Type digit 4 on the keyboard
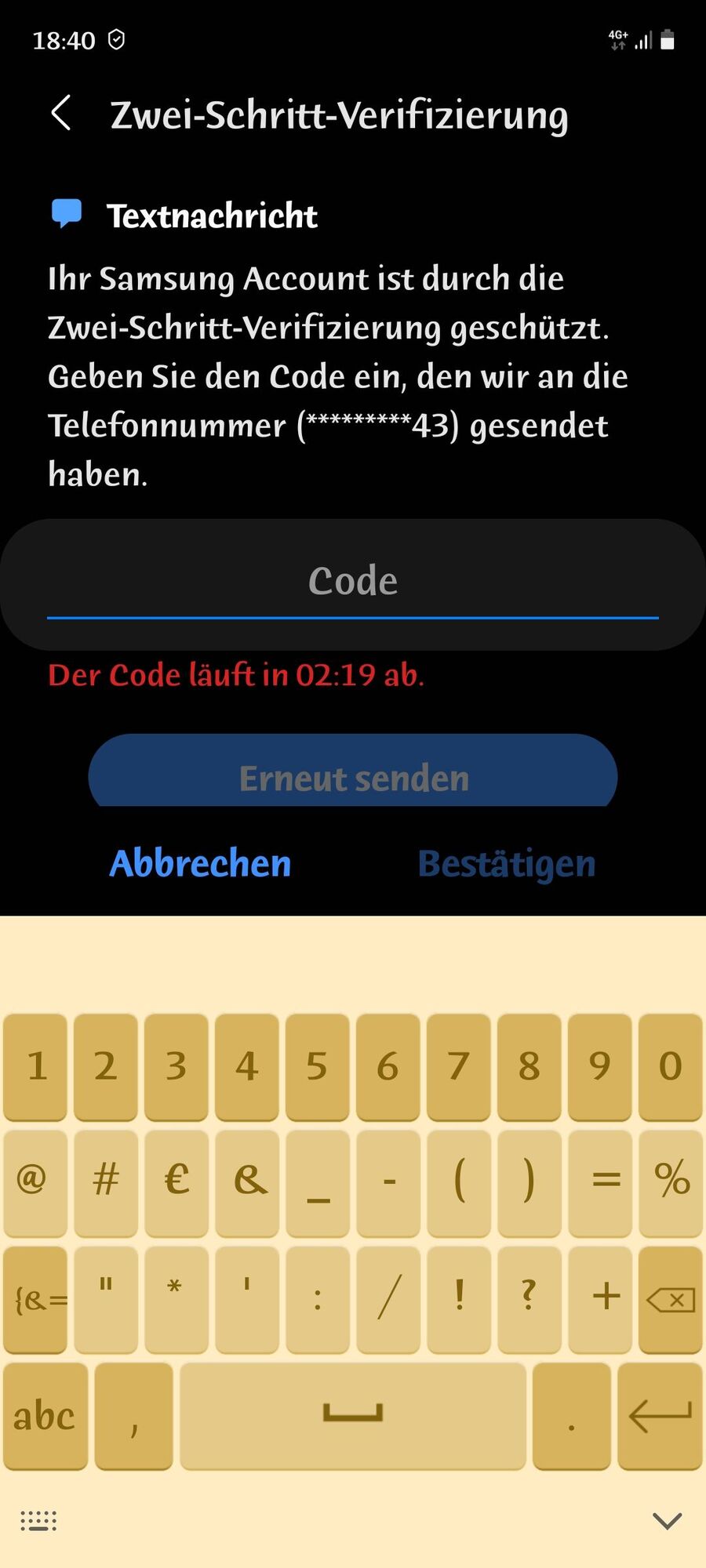The image size is (706, 1568). pyautogui.click(x=246, y=1066)
